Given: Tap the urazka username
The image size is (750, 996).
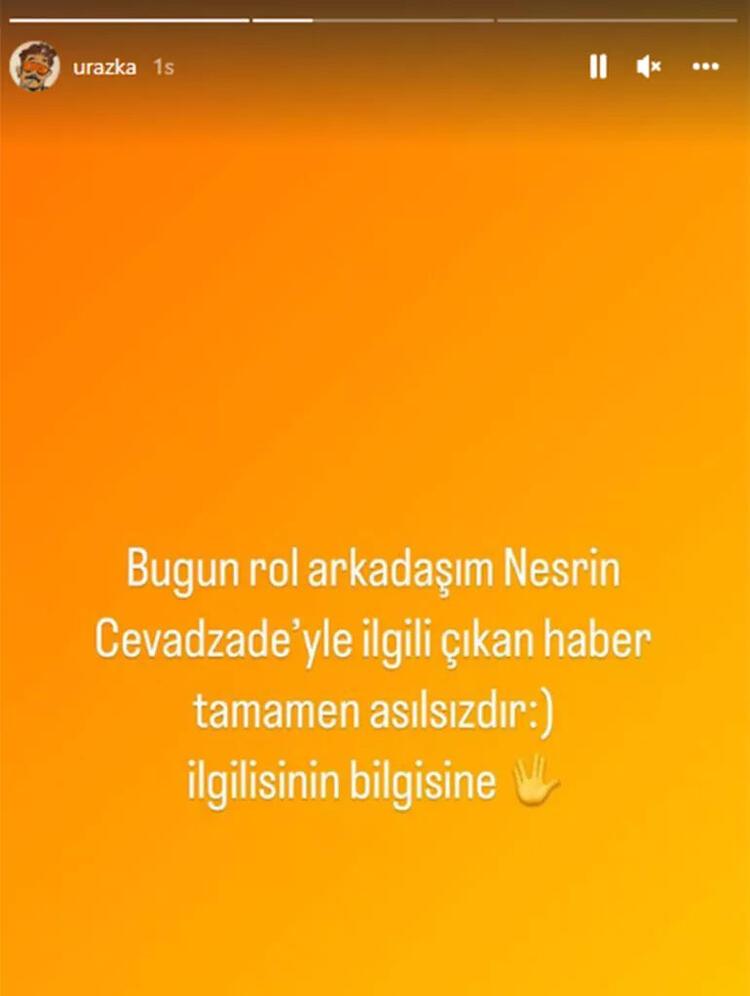Looking at the screenshot, I should (x=105, y=67).
